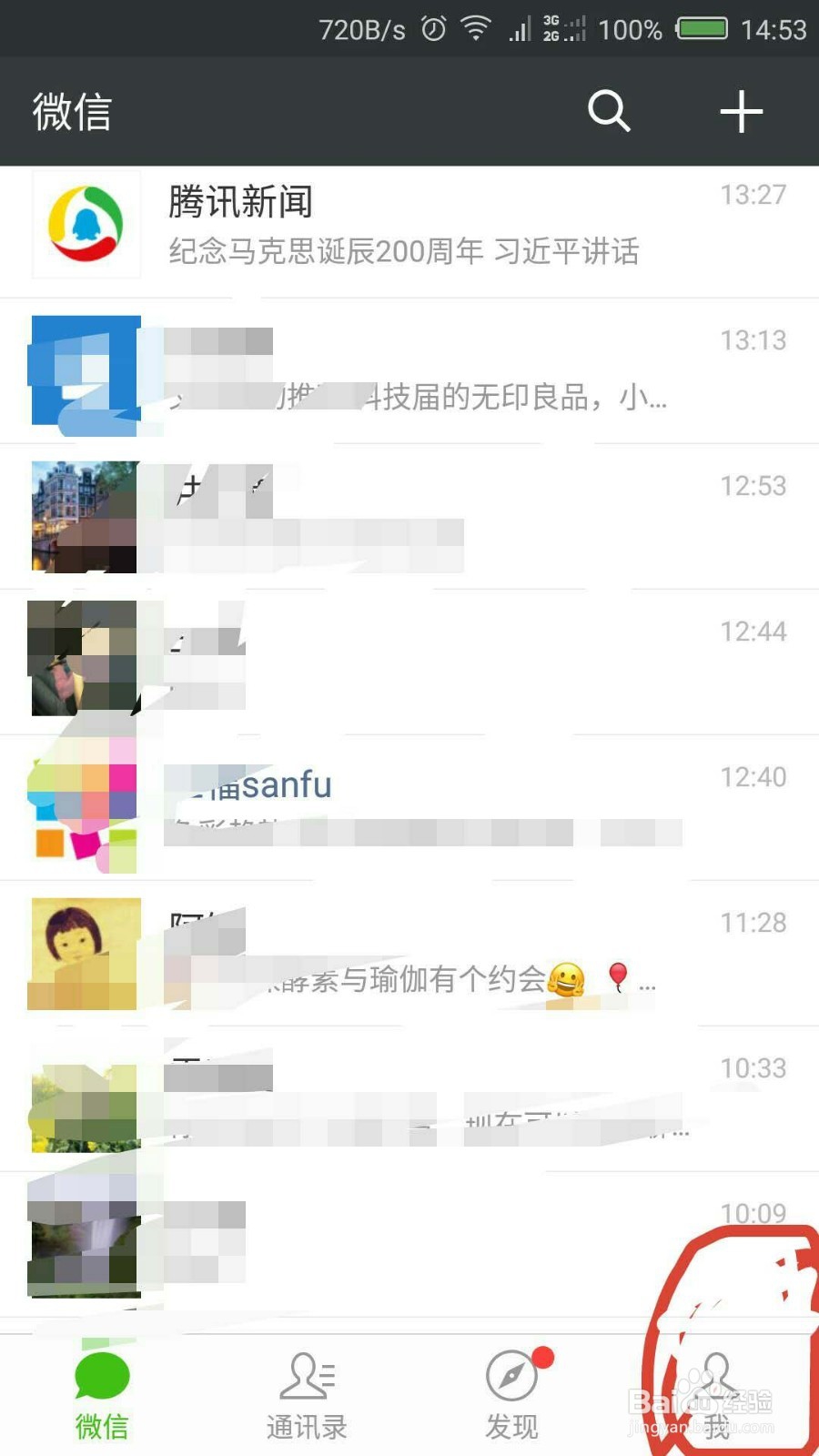The width and height of the screenshot is (819, 1456).
Task: Tap the Wi-Fi status icon
Action: pos(475,27)
